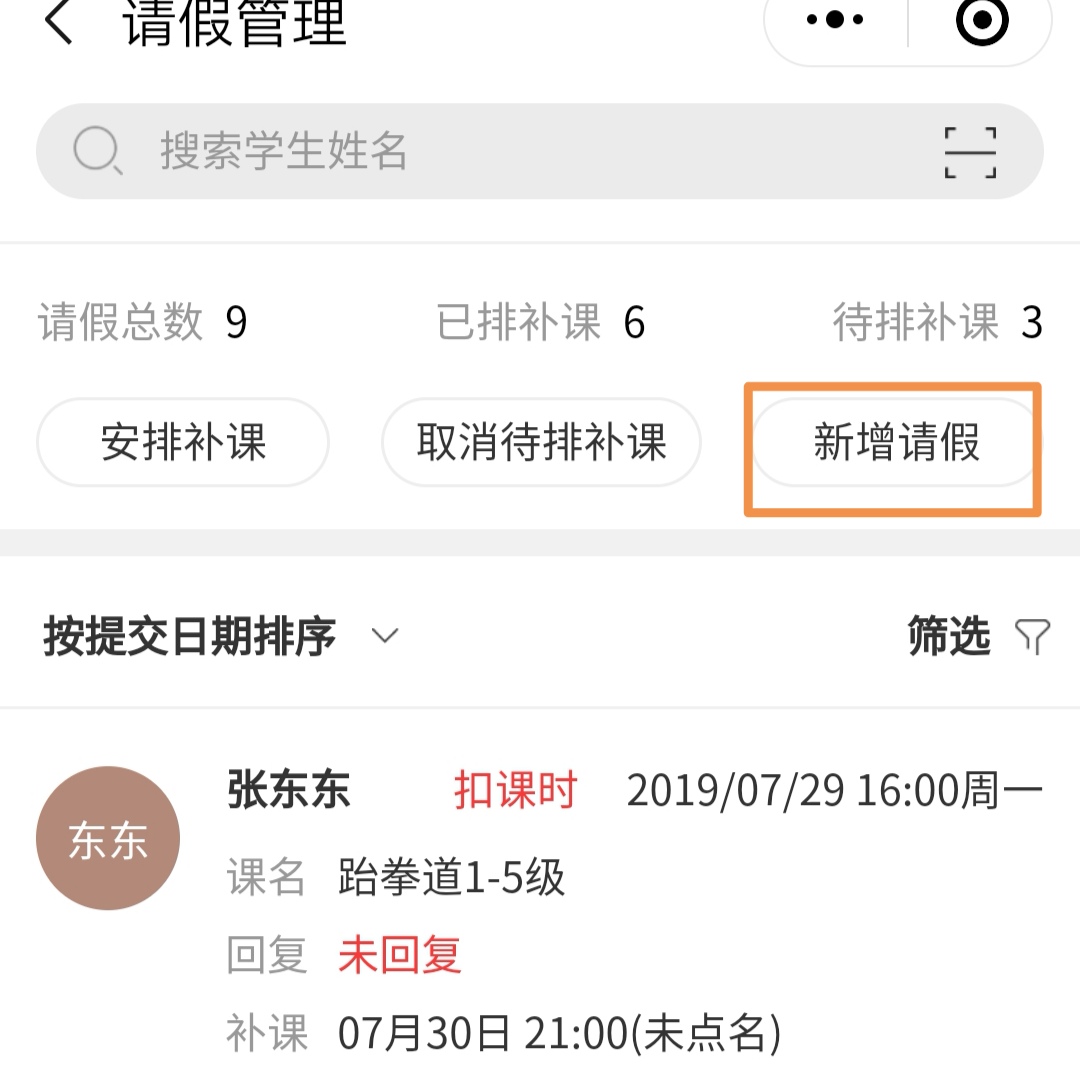Tap the 安排补课 button
Image resolution: width=1080 pixels, height=1072 pixels.
point(183,442)
